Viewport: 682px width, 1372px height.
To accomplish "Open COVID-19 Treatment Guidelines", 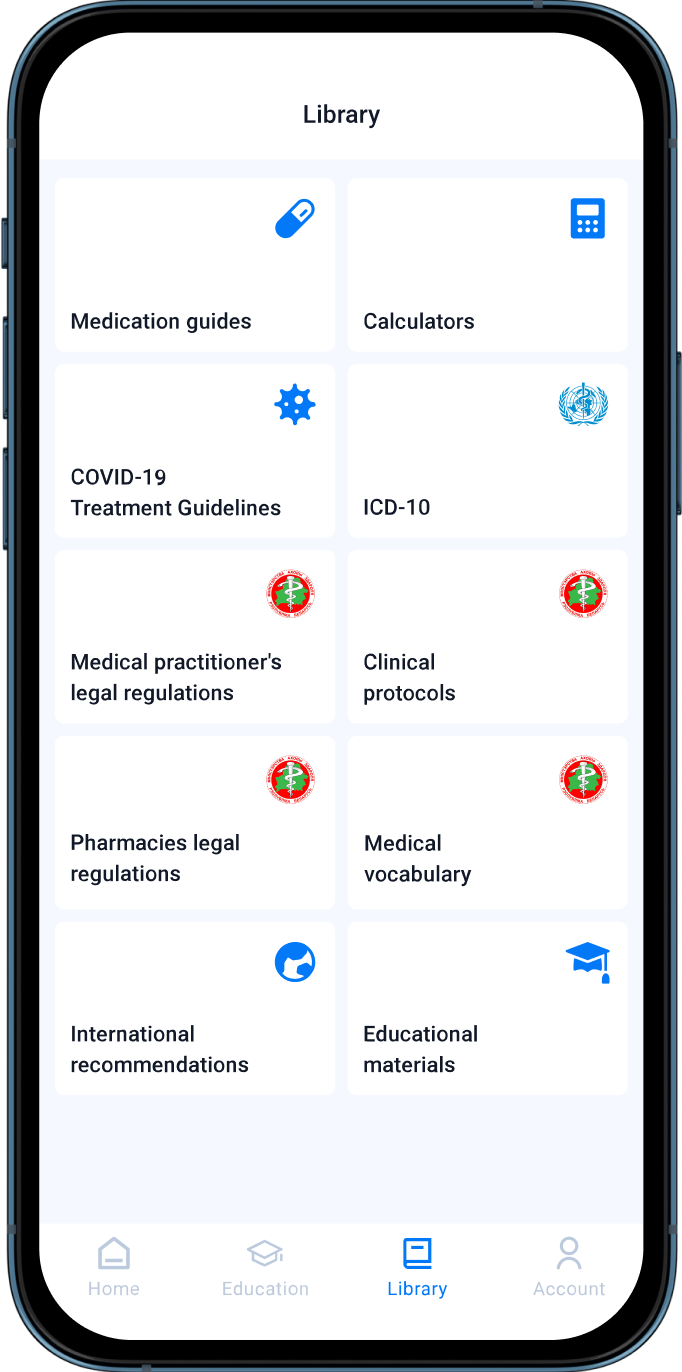I will (195, 451).
